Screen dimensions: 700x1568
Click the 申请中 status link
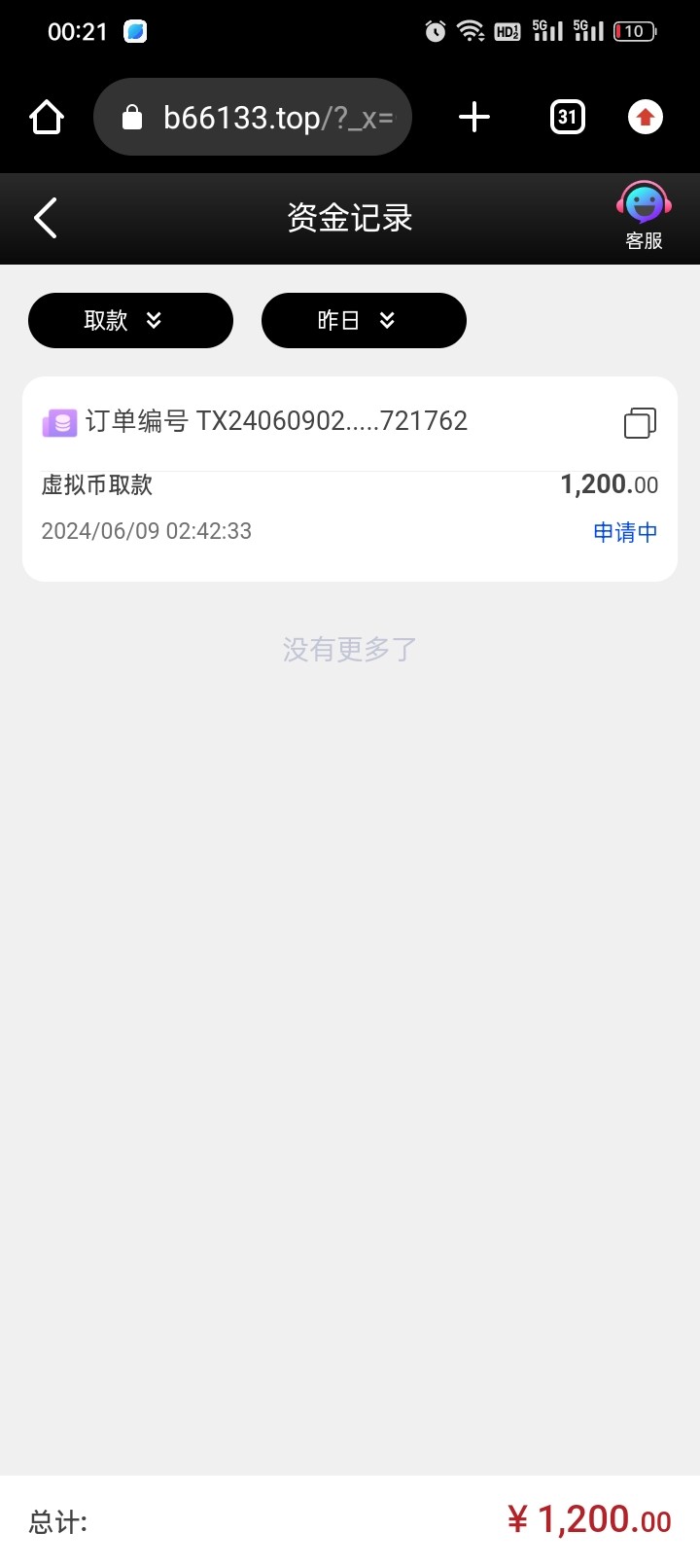pyautogui.click(x=624, y=531)
